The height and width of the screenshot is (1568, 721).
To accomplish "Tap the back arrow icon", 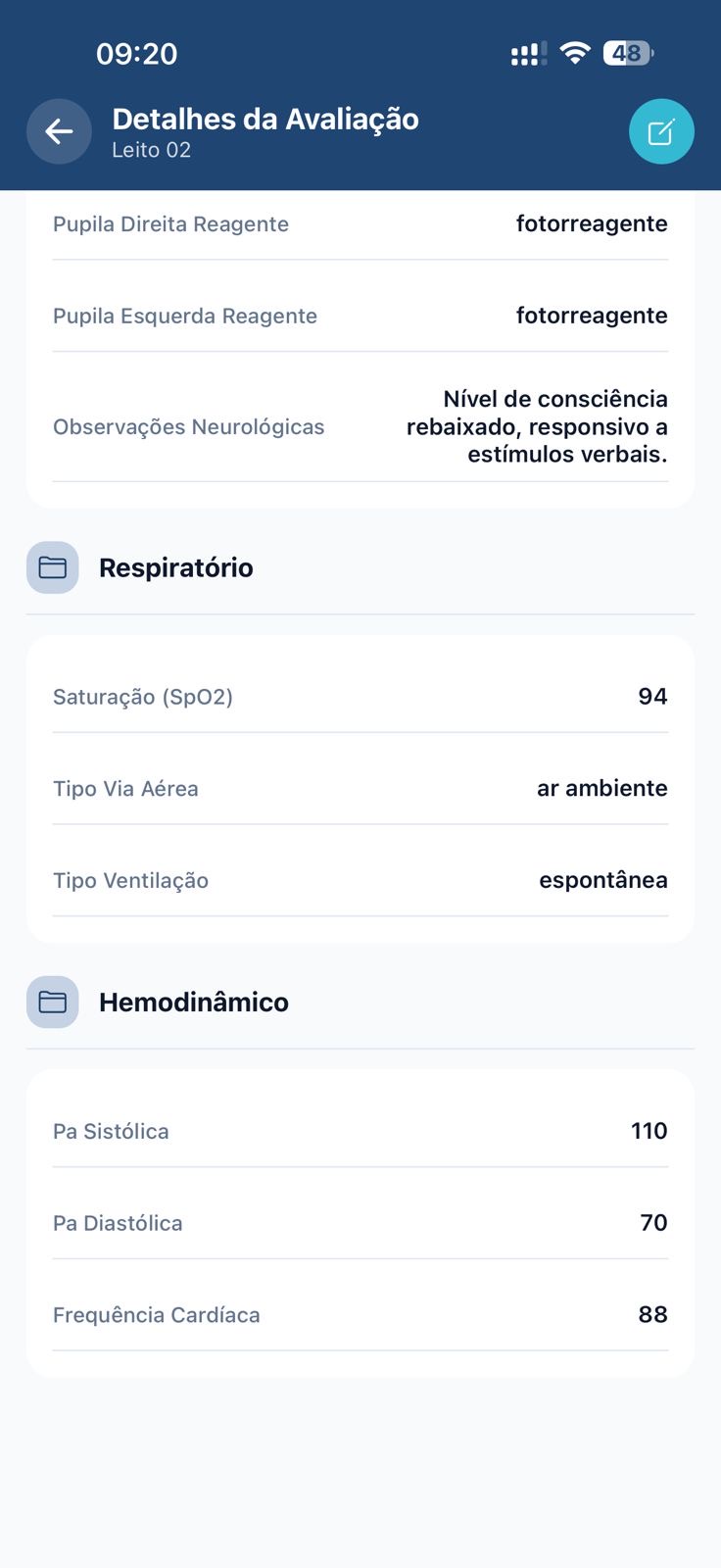I will tap(59, 131).
